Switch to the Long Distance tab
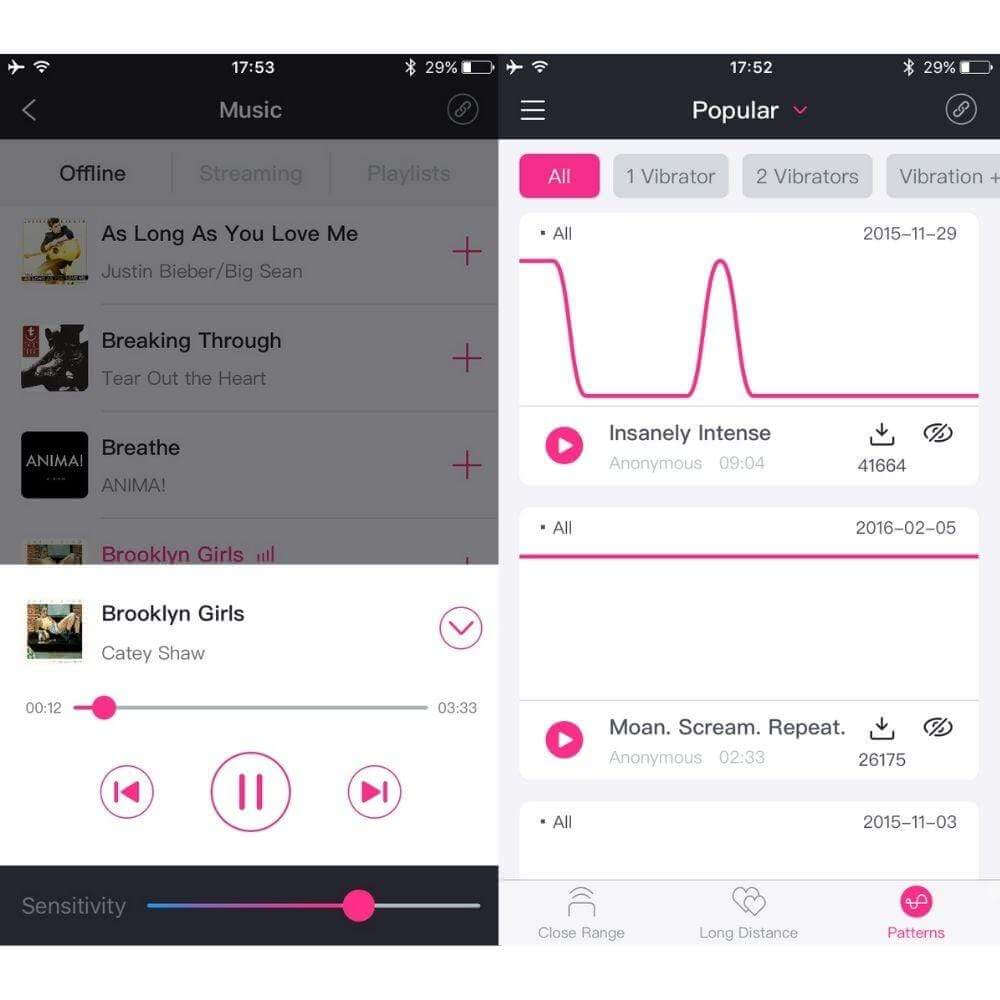 point(748,912)
